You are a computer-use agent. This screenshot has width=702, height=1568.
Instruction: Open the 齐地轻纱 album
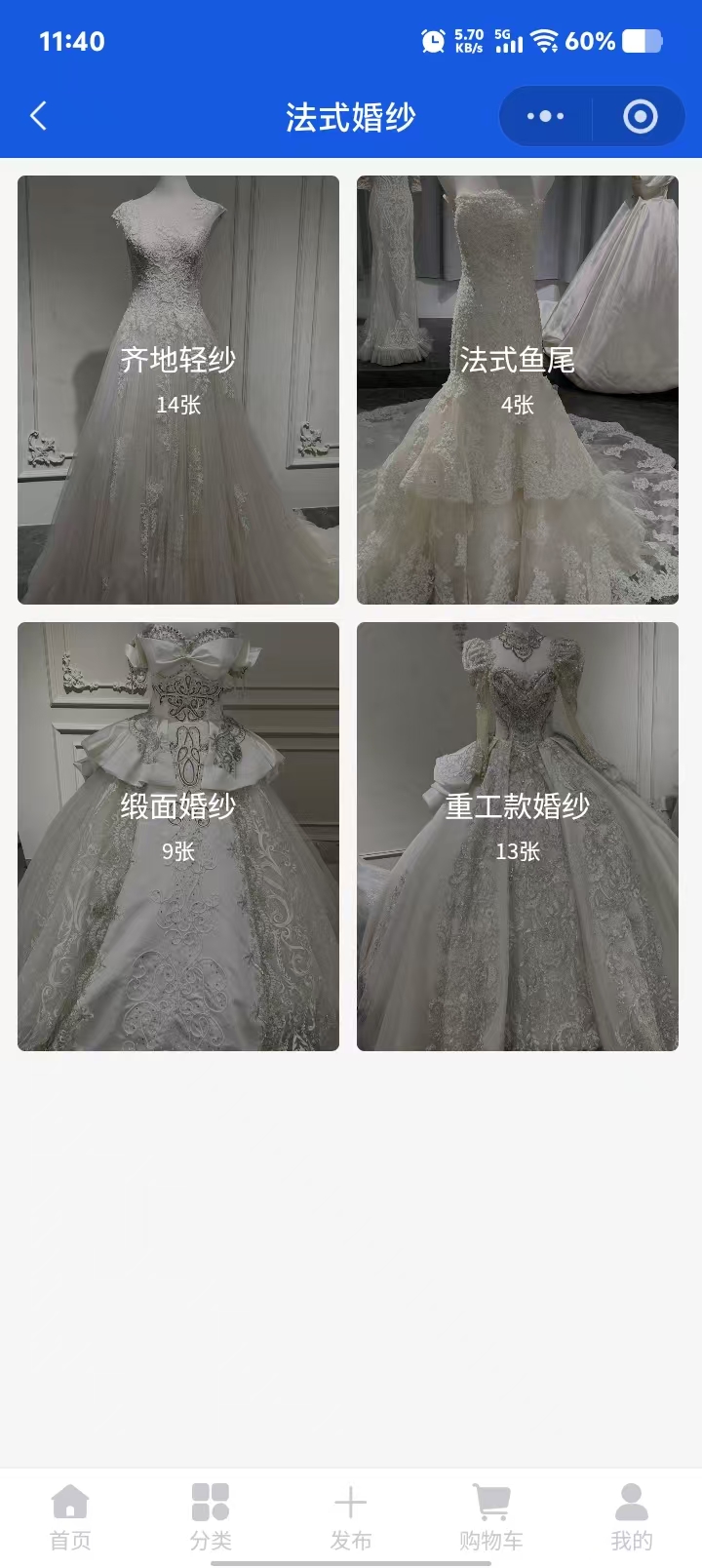click(178, 389)
